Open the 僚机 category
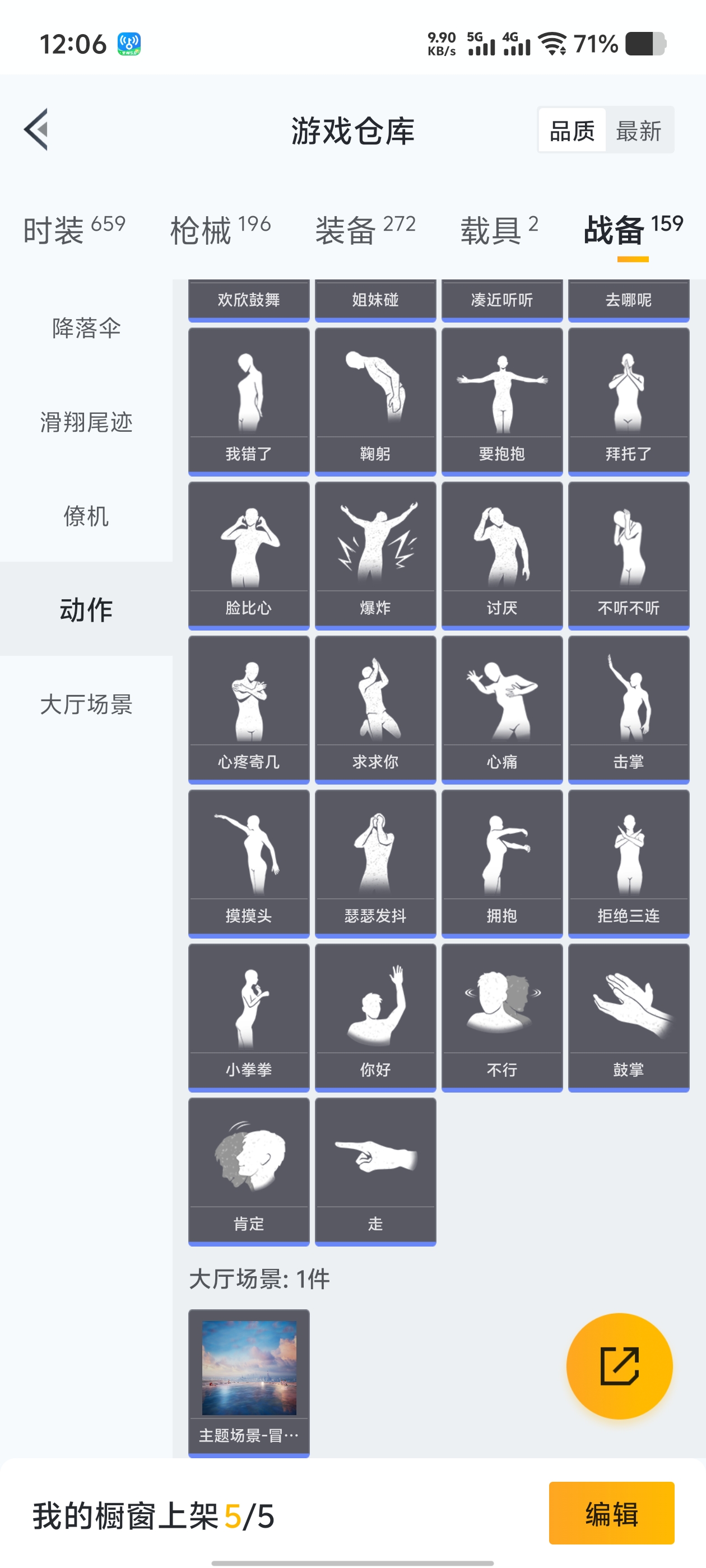The width and height of the screenshot is (706, 1568). click(x=86, y=516)
